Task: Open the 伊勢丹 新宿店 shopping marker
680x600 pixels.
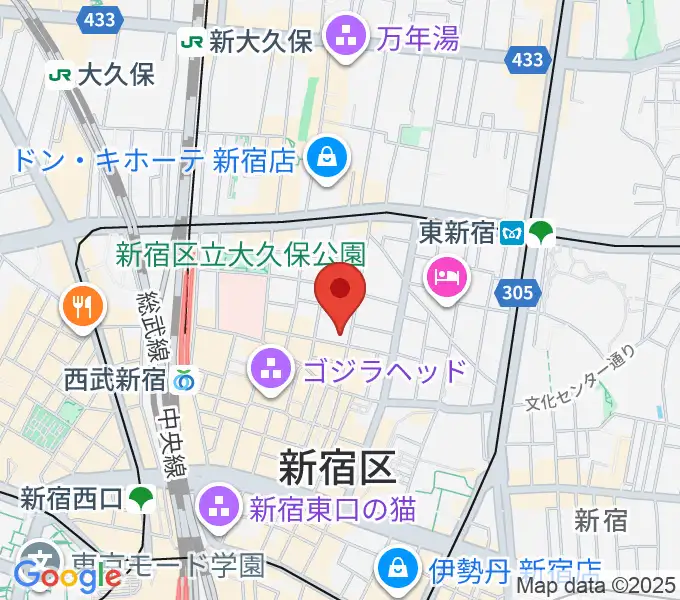Action: point(397,568)
